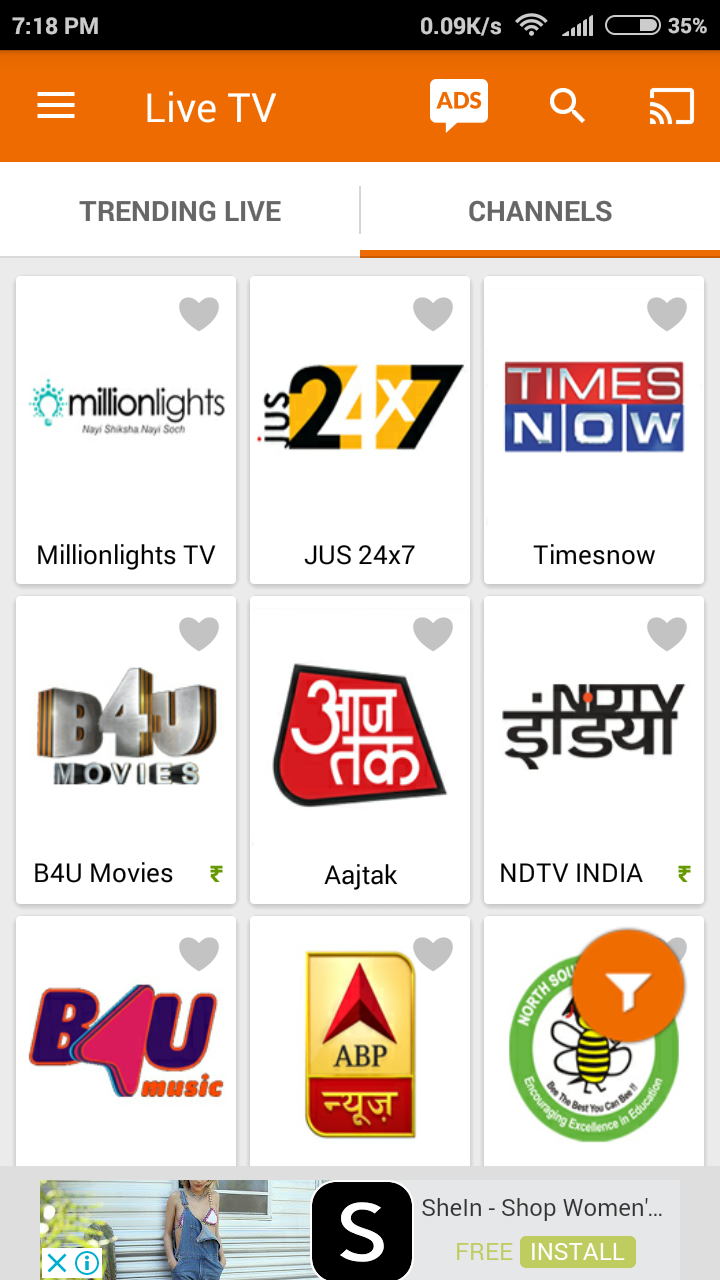The image size is (720, 1280).
Task: Select the Channels tab
Action: tap(540, 211)
